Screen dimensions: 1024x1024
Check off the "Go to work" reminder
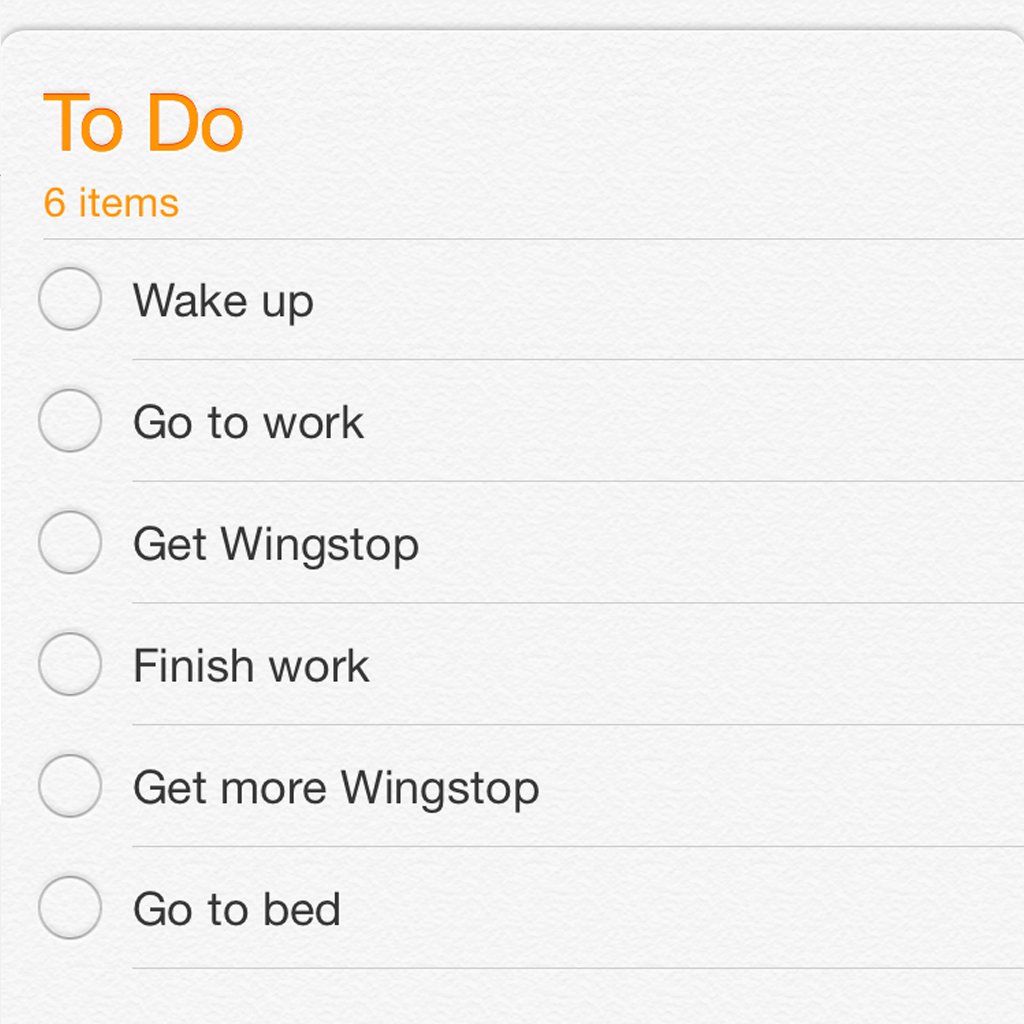[70, 421]
